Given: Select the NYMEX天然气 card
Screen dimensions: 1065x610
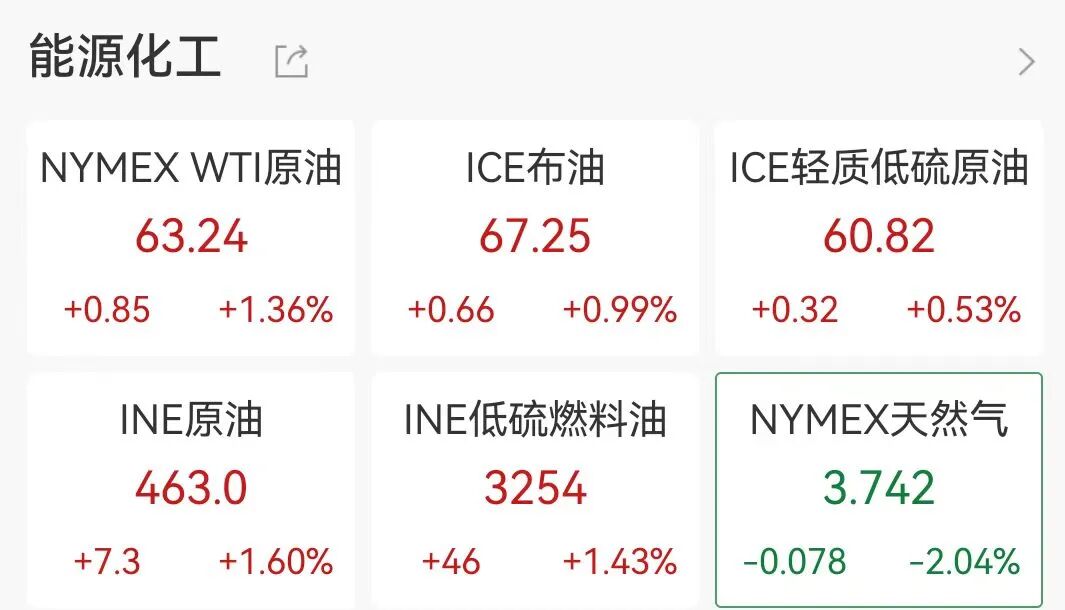Looking at the screenshot, I should [879, 490].
